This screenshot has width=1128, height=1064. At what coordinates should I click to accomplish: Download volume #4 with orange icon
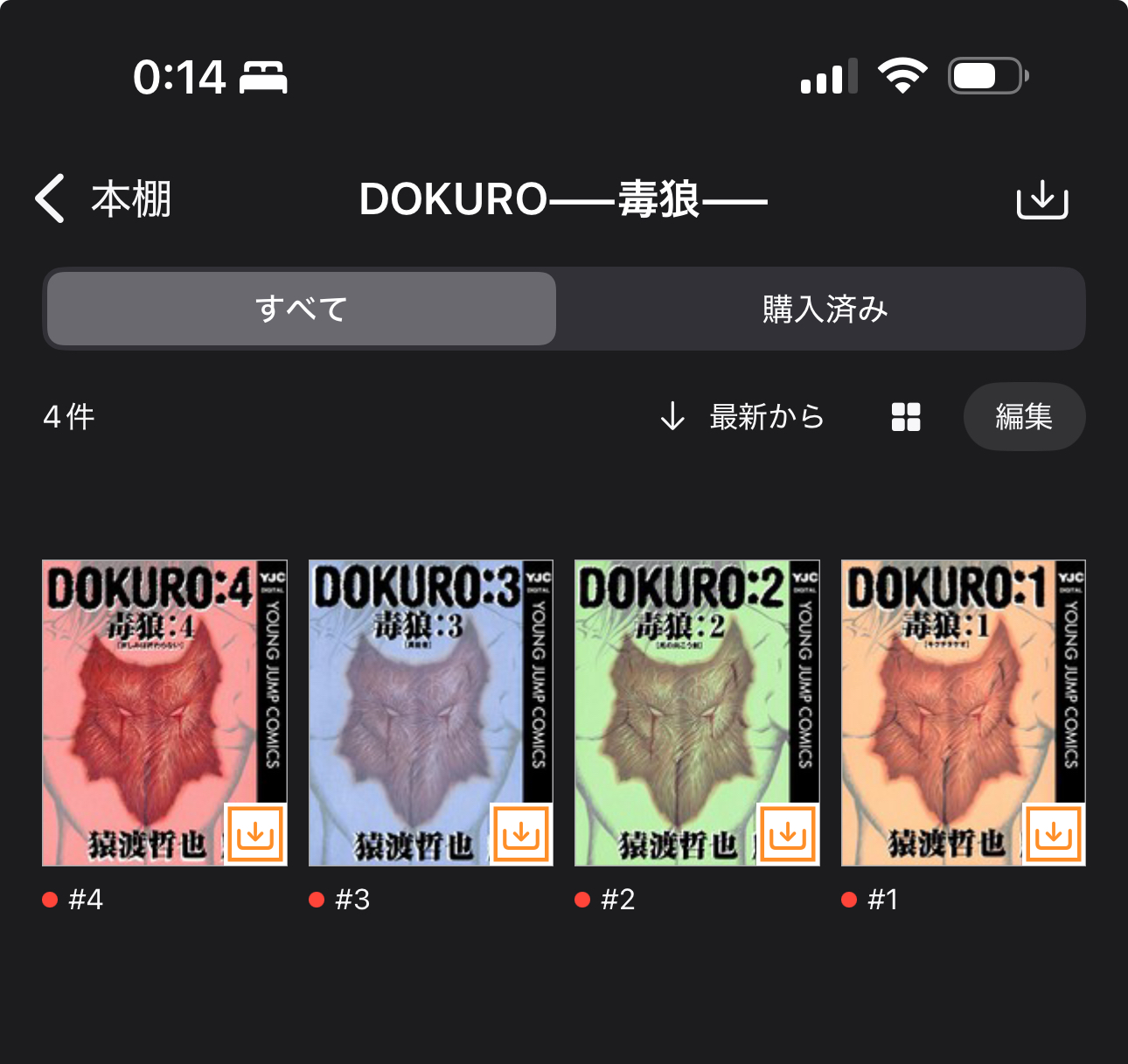255,834
